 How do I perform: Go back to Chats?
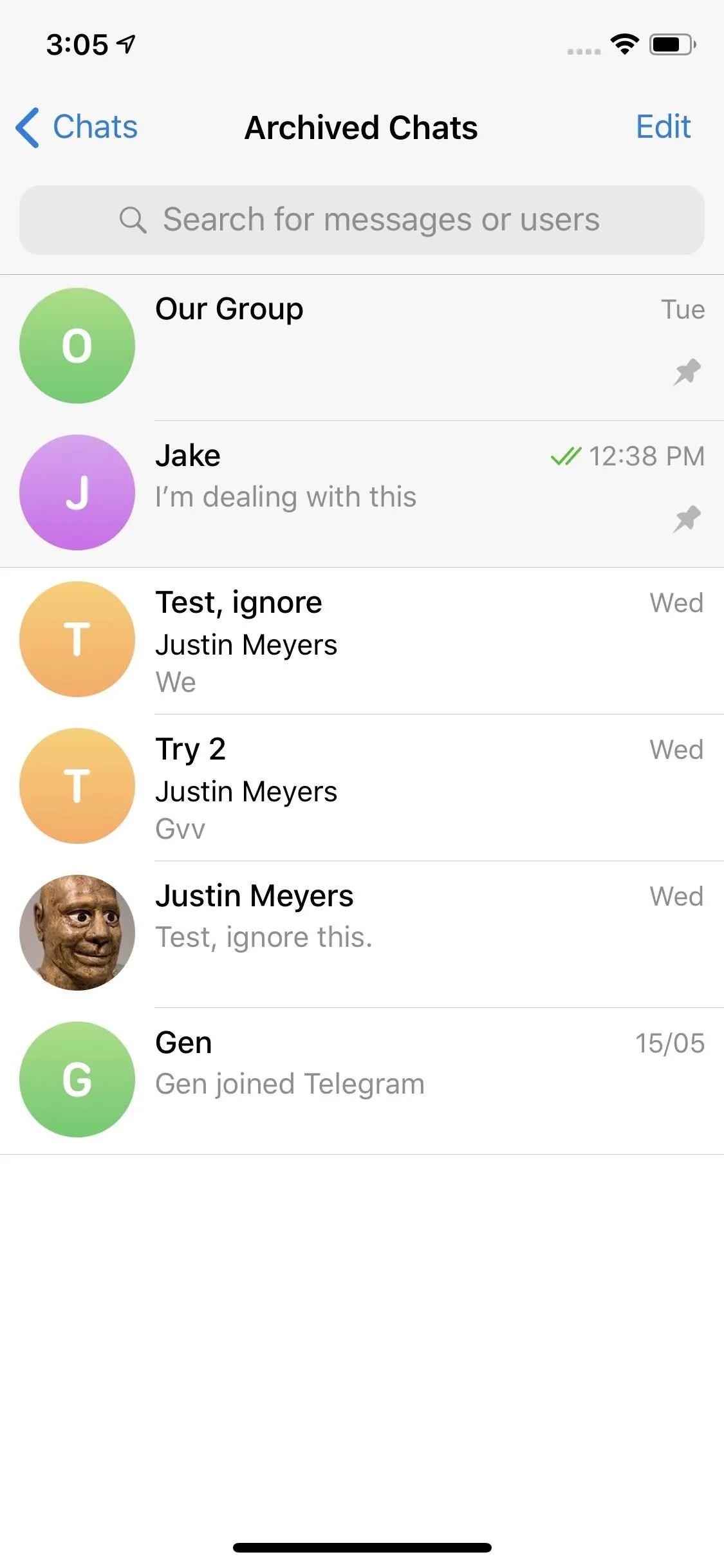coord(77,127)
